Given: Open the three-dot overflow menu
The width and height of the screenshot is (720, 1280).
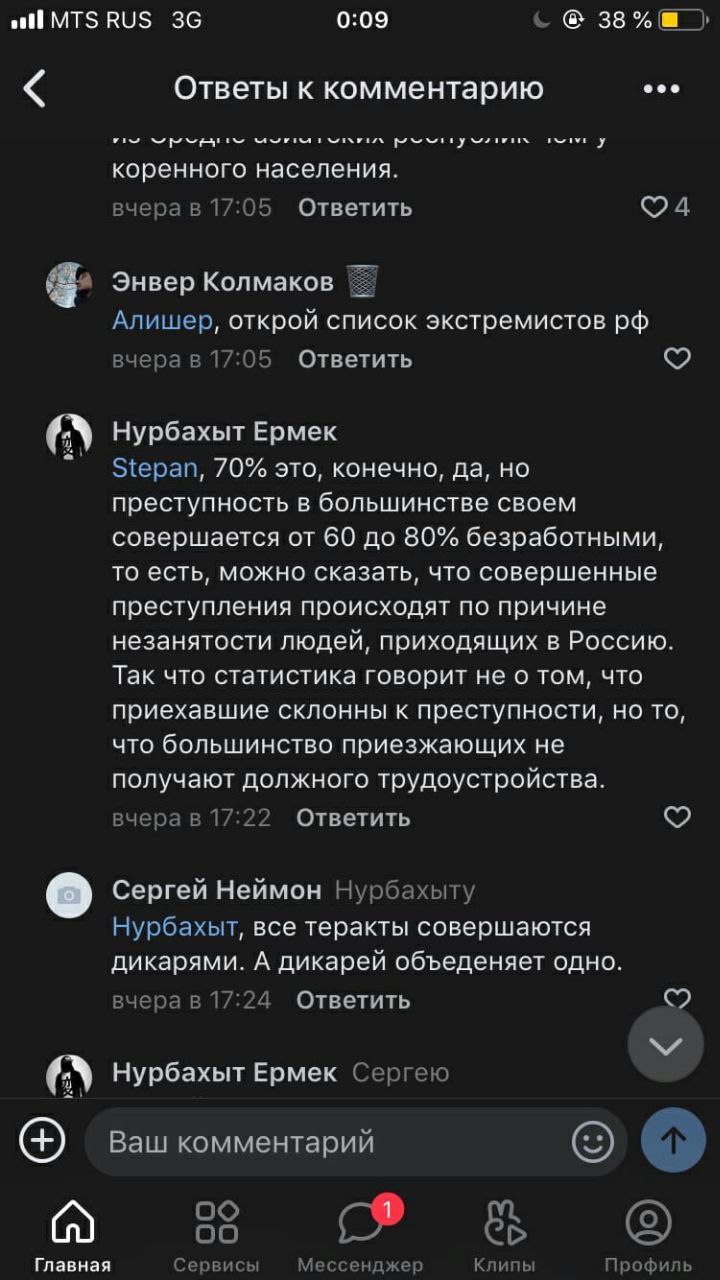Looking at the screenshot, I should click(x=661, y=89).
